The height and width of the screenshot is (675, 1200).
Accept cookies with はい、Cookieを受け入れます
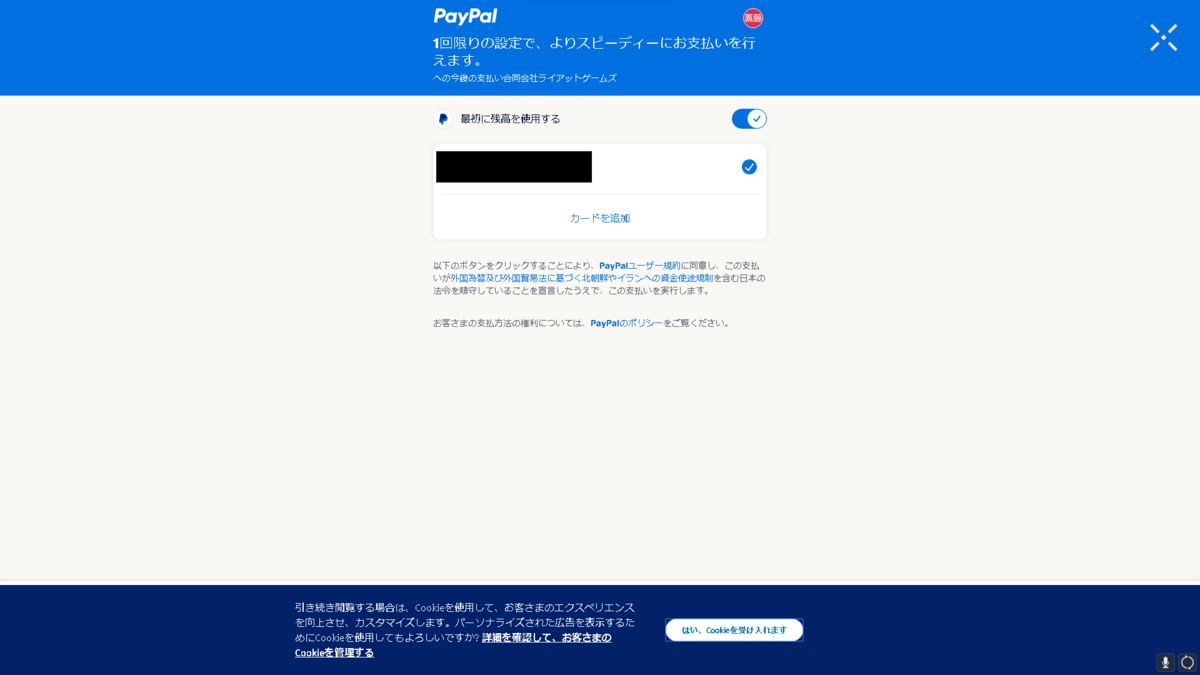(x=734, y=630)
